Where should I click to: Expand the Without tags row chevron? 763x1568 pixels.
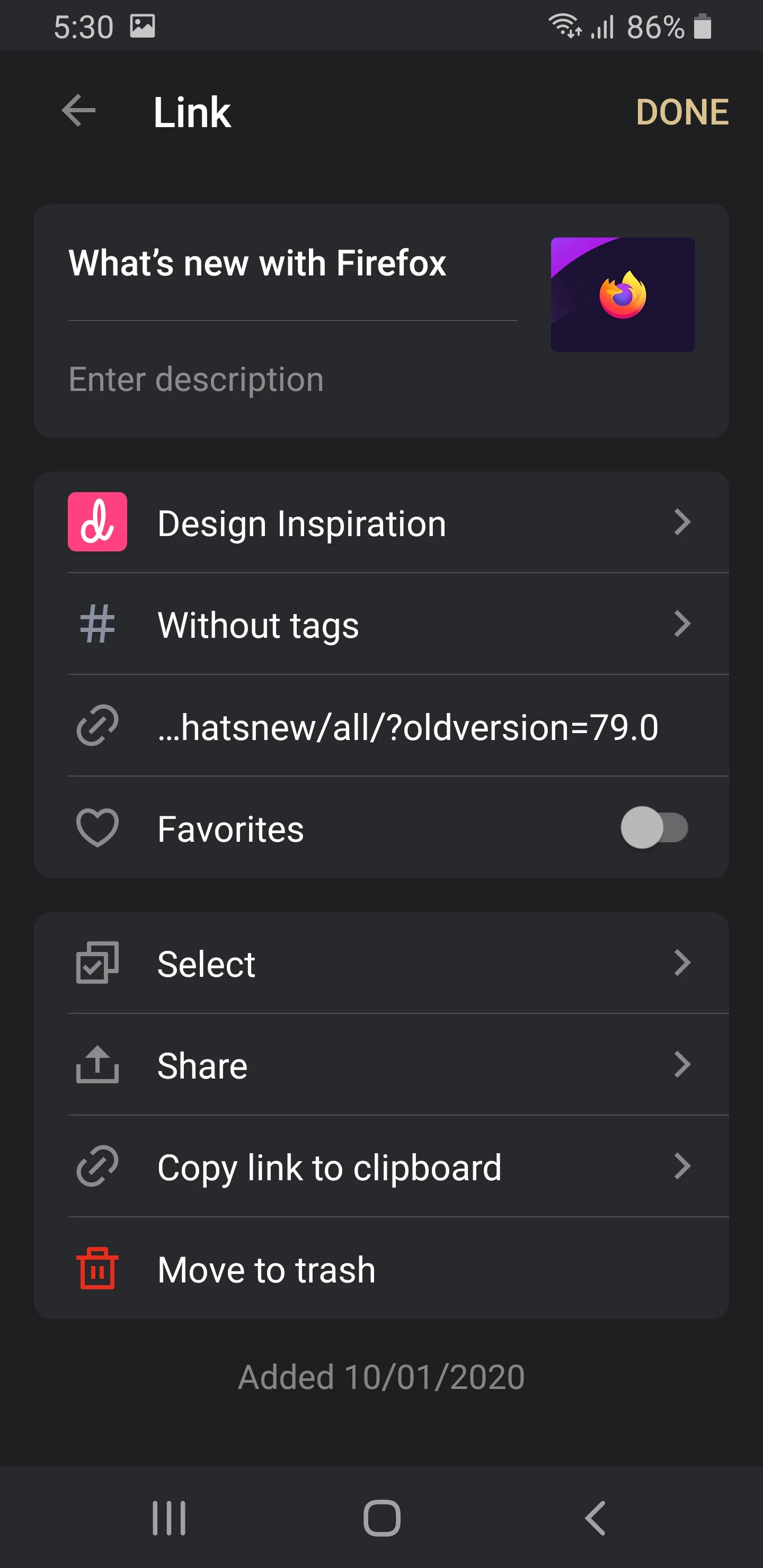pos(683,624)
